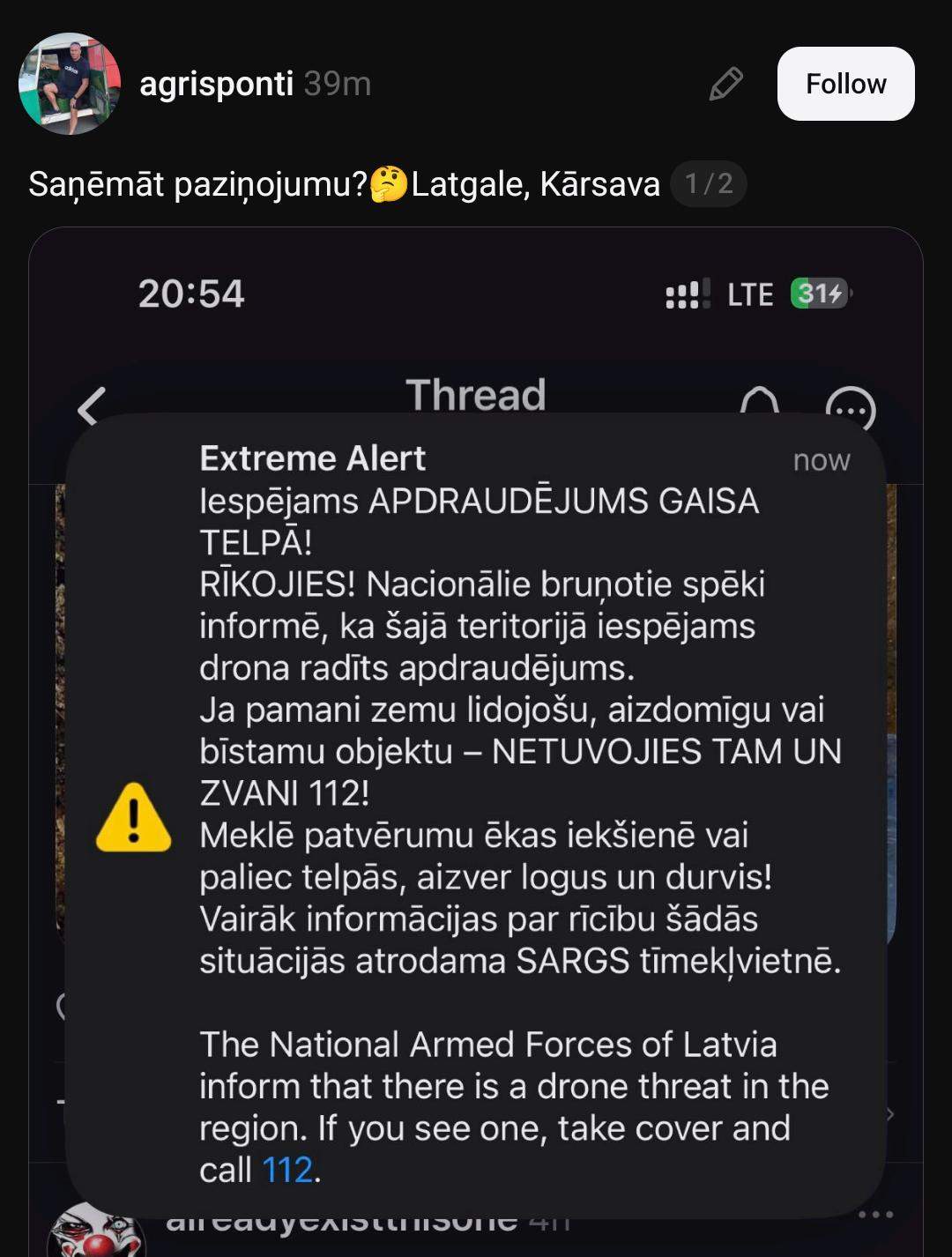Open agrisponti's profile picture
Viewport: 952px width, 1257px height.
(x=69, y=84)
